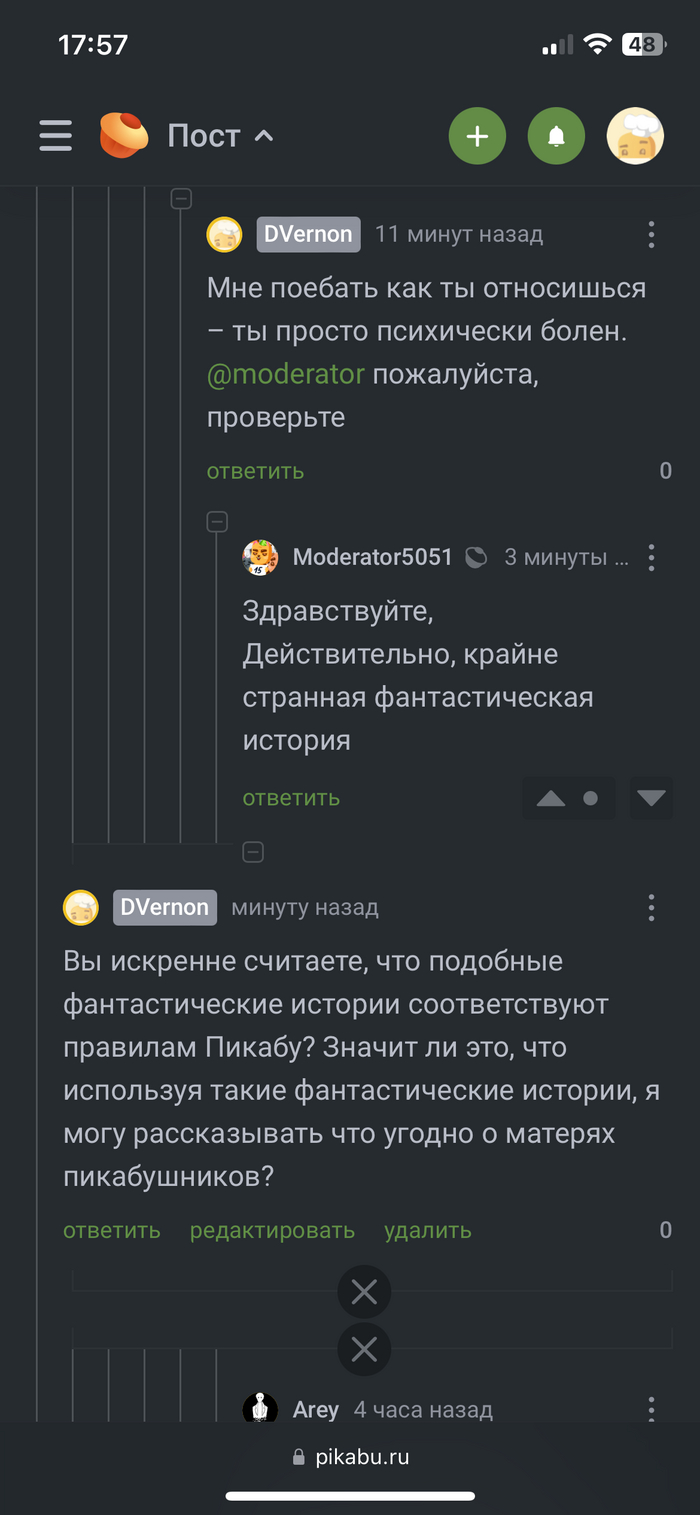This screenshot has height=1515, width=700.
Task: Tap редактировать to edit your comment
Action: (x=272, y=1231)
